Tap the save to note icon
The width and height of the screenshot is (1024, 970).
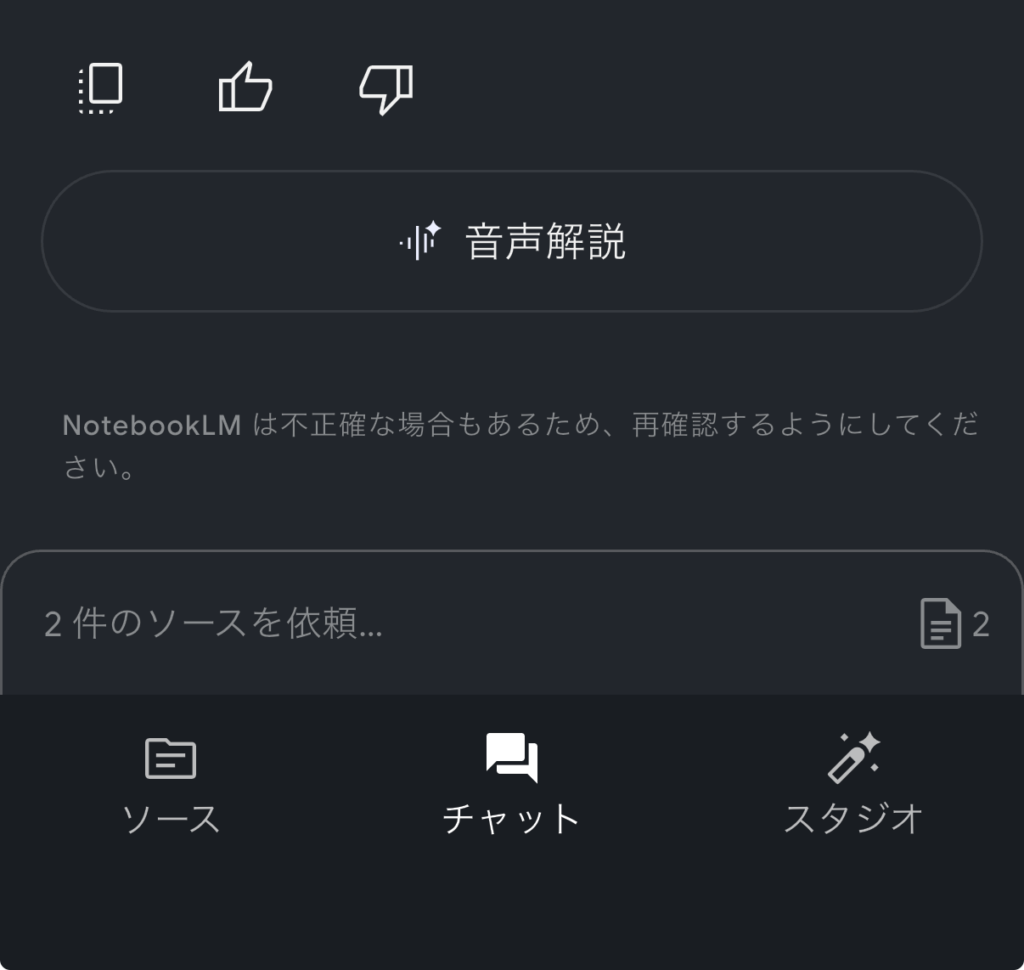(x=100, y=88)
